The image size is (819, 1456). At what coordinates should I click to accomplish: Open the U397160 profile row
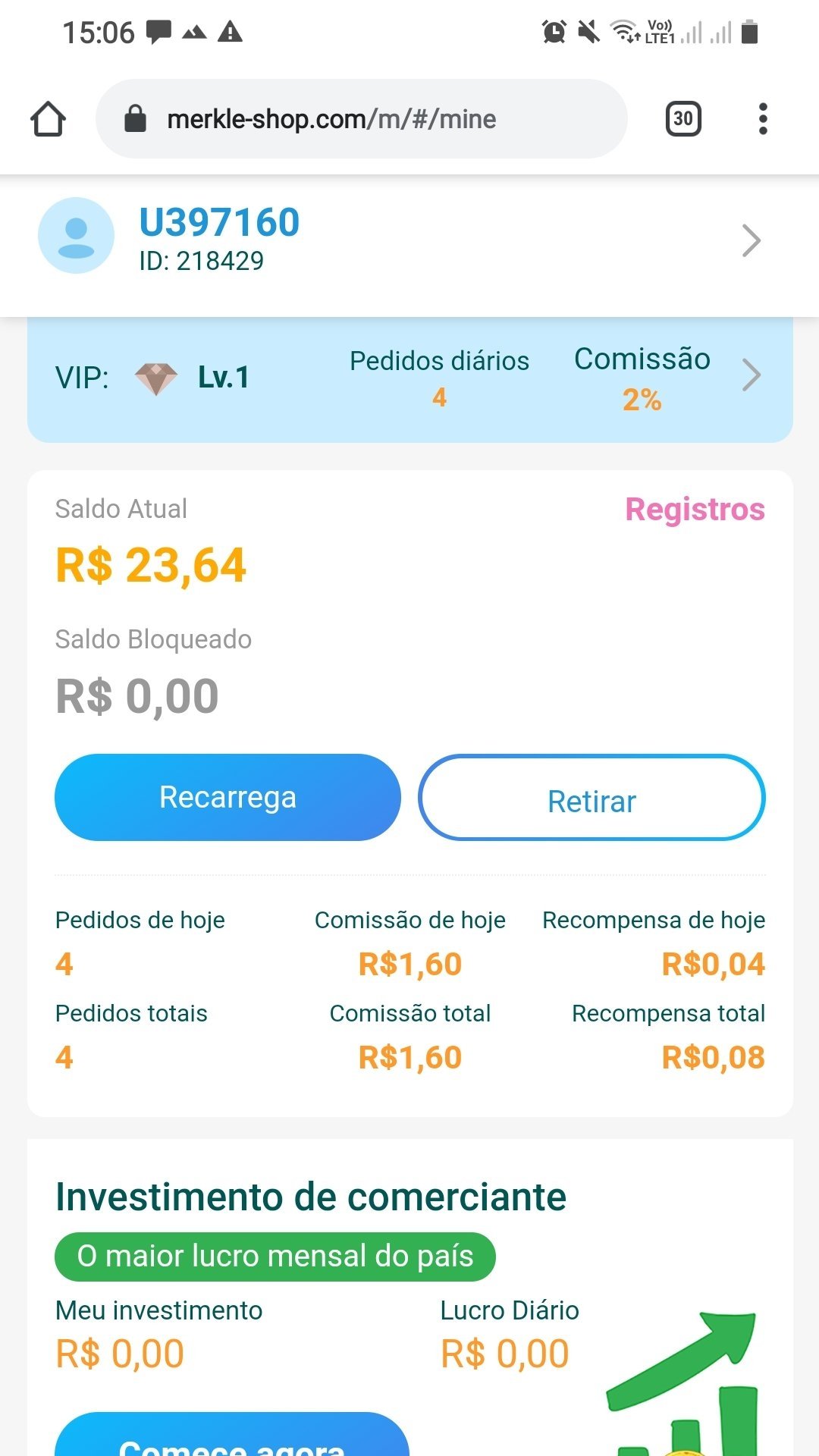point(409,240)
